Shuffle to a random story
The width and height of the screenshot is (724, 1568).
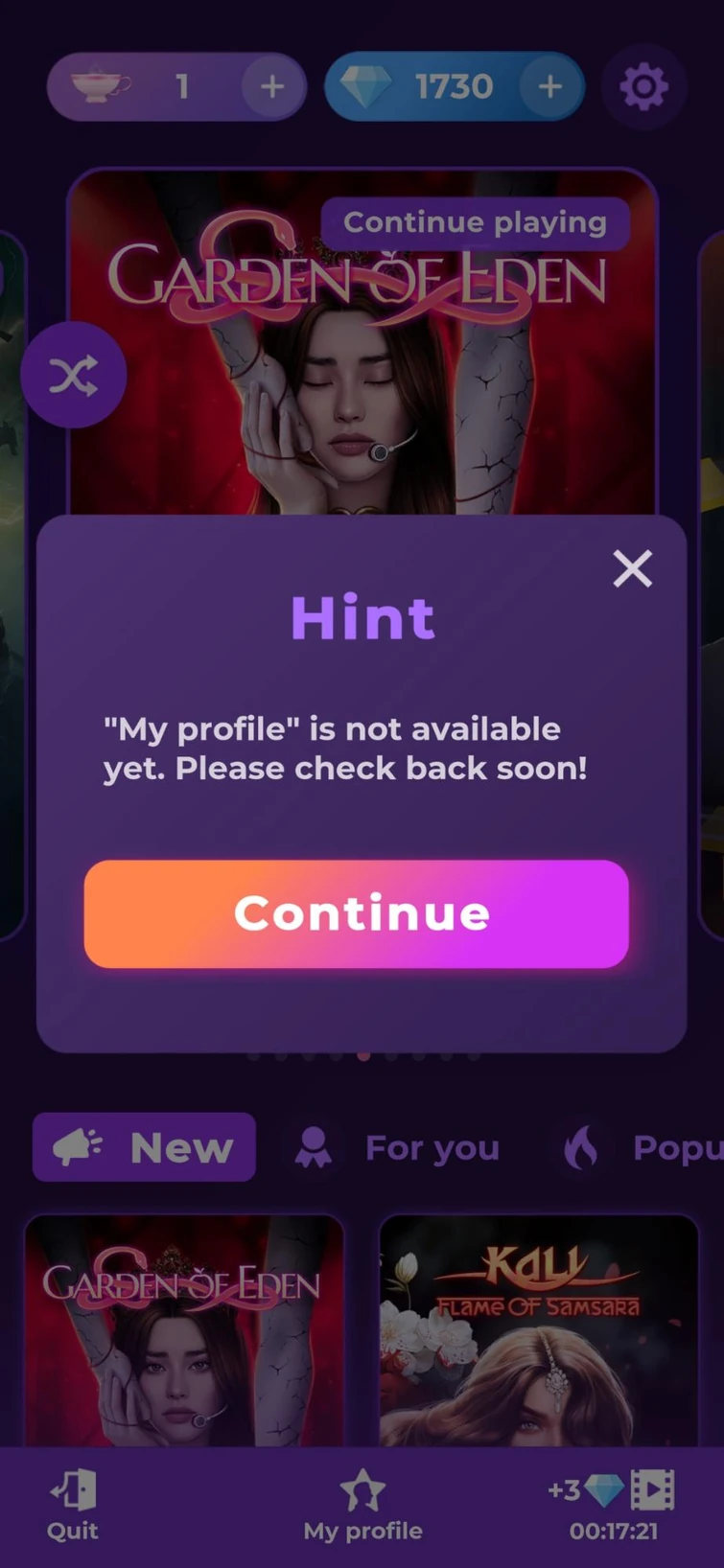(74, 375)
